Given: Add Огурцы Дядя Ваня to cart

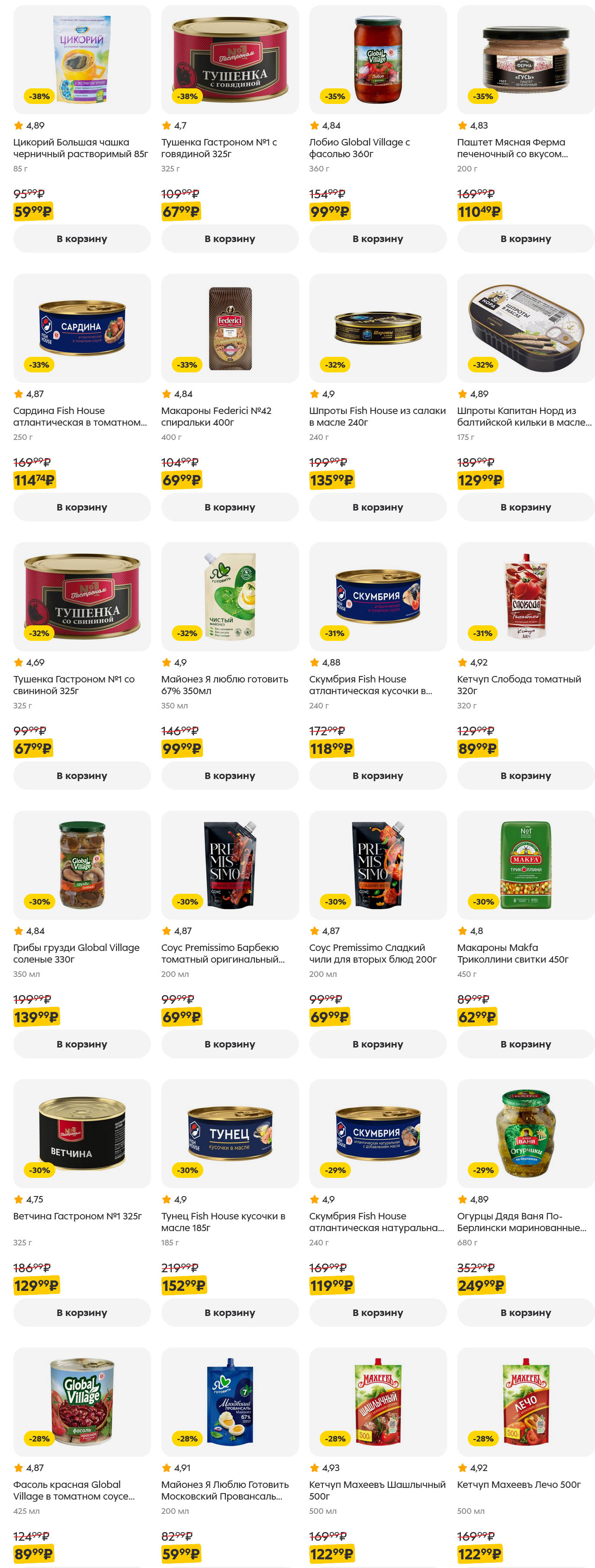Looking at the screenshot, I should click(x=525, y=1313).
